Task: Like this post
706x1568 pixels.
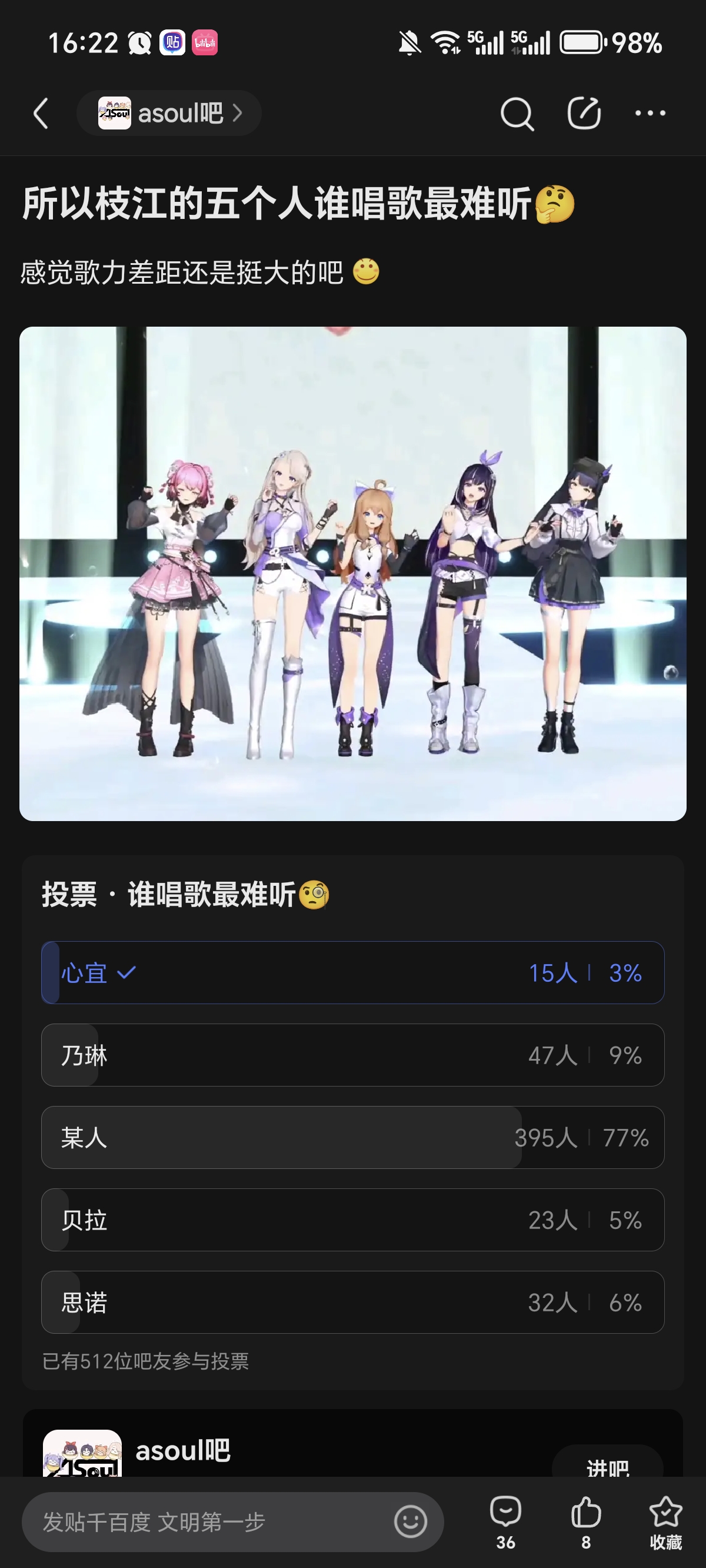Action: tap(585, 1522)
